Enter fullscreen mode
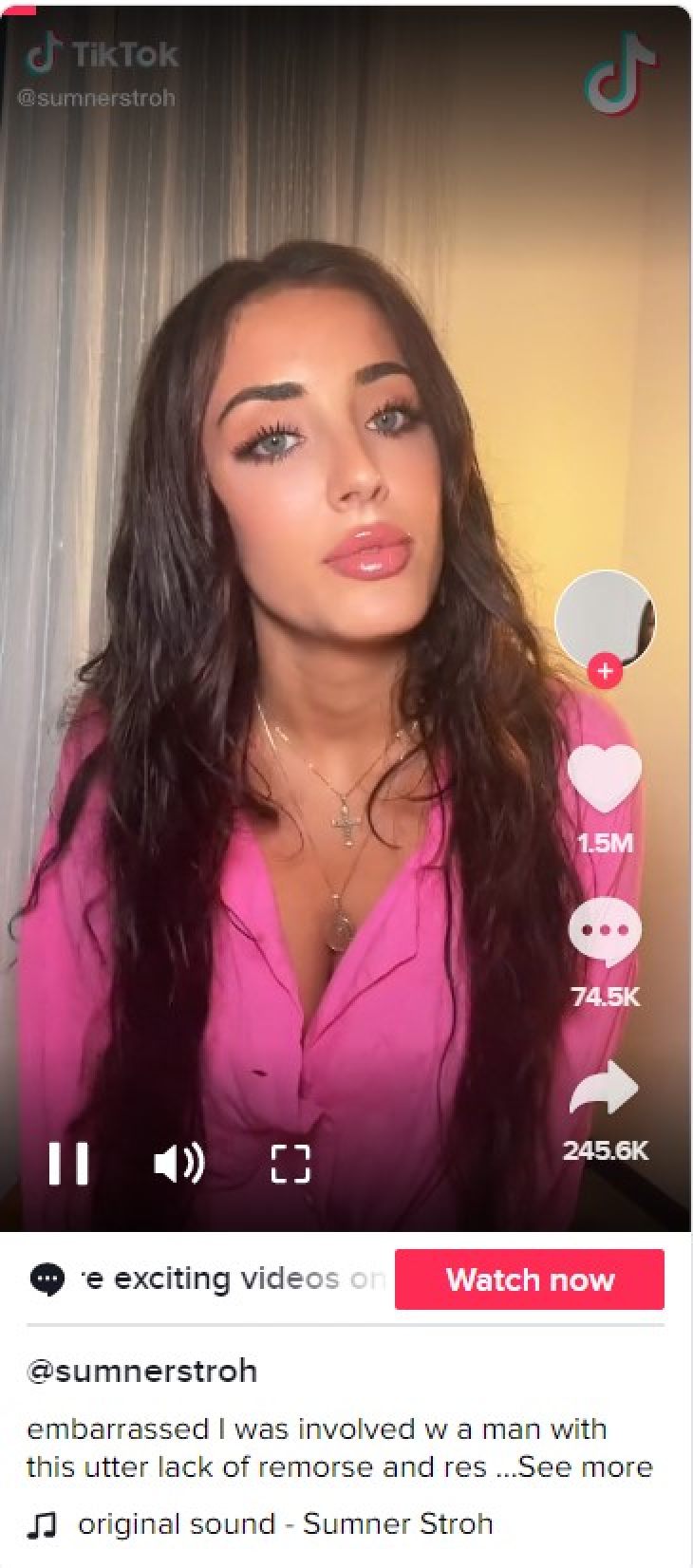693x1568 pixels. [x=290, y=1163]
